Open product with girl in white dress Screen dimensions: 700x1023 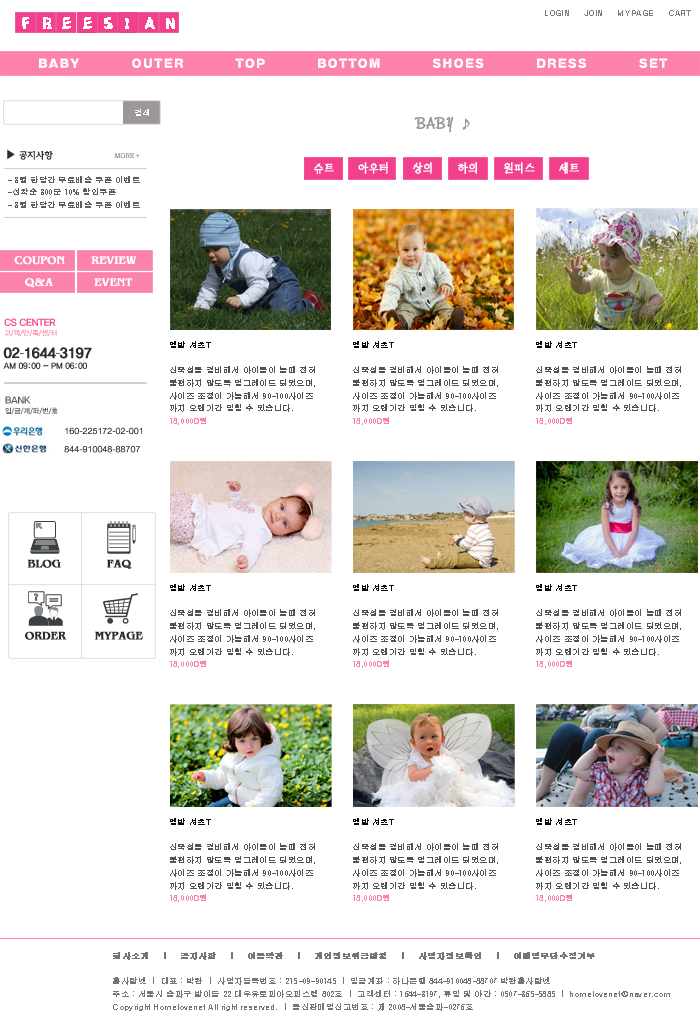pos(616,516)
